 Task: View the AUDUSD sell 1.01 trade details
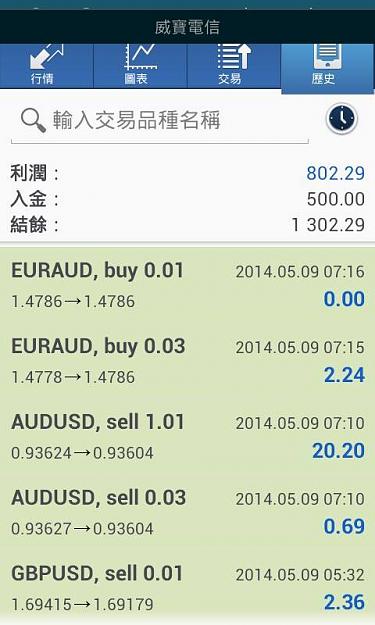coord(187,436)
